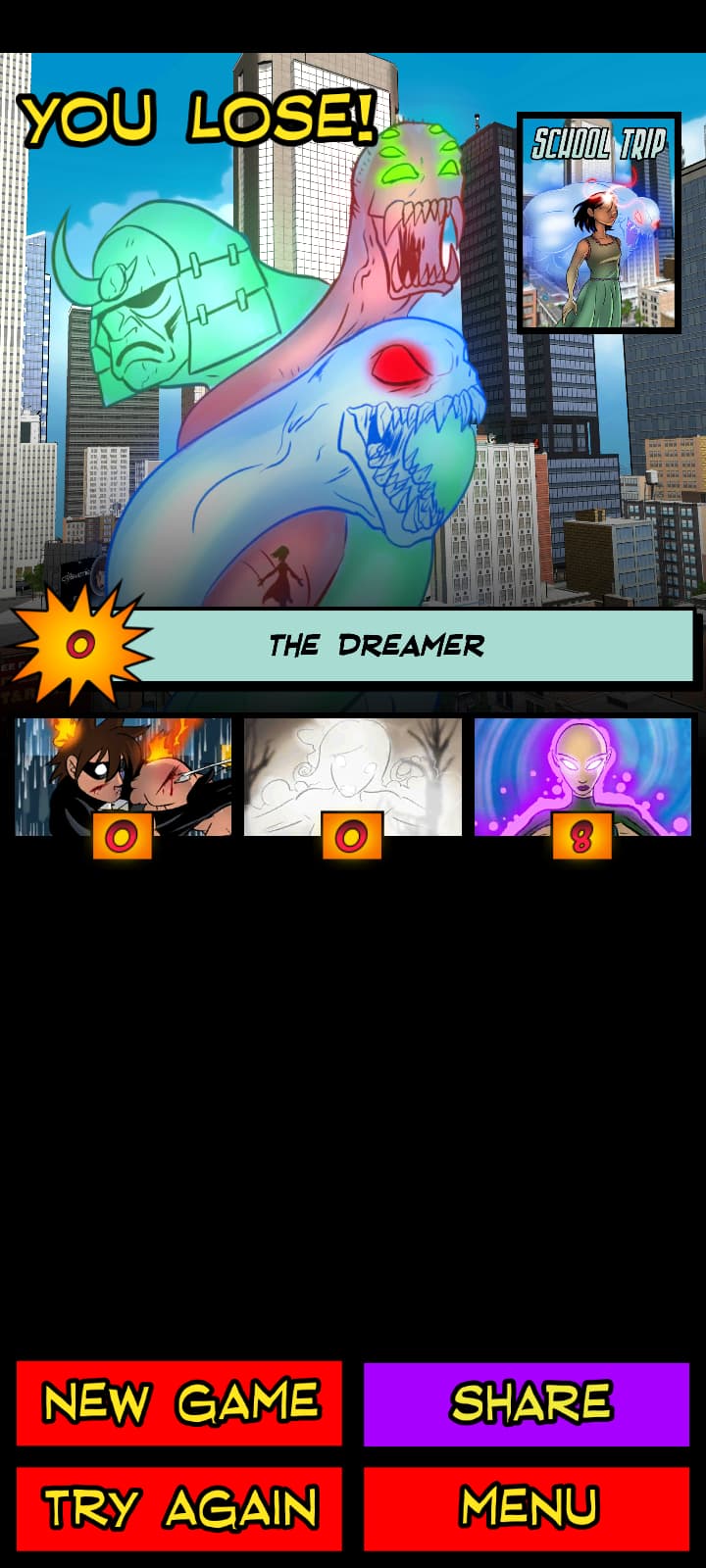Viewport: 706px width, 1568px height.
Task: Start a new game
Action: [178, 1402]
